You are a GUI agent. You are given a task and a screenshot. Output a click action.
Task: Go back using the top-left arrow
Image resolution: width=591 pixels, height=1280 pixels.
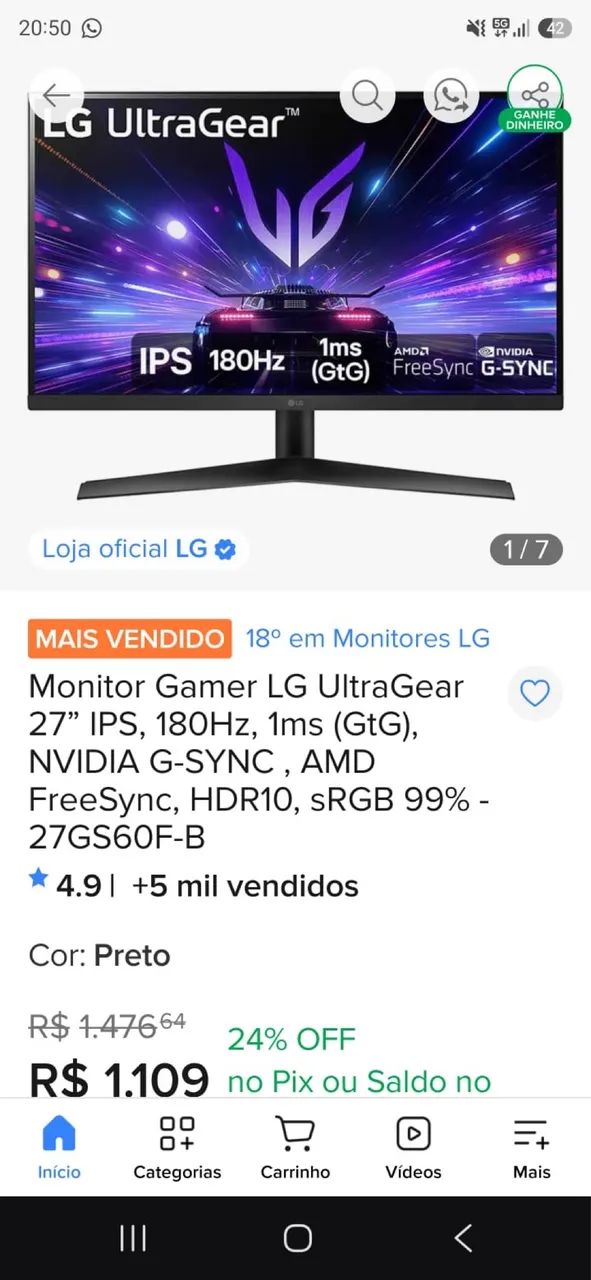56,96
